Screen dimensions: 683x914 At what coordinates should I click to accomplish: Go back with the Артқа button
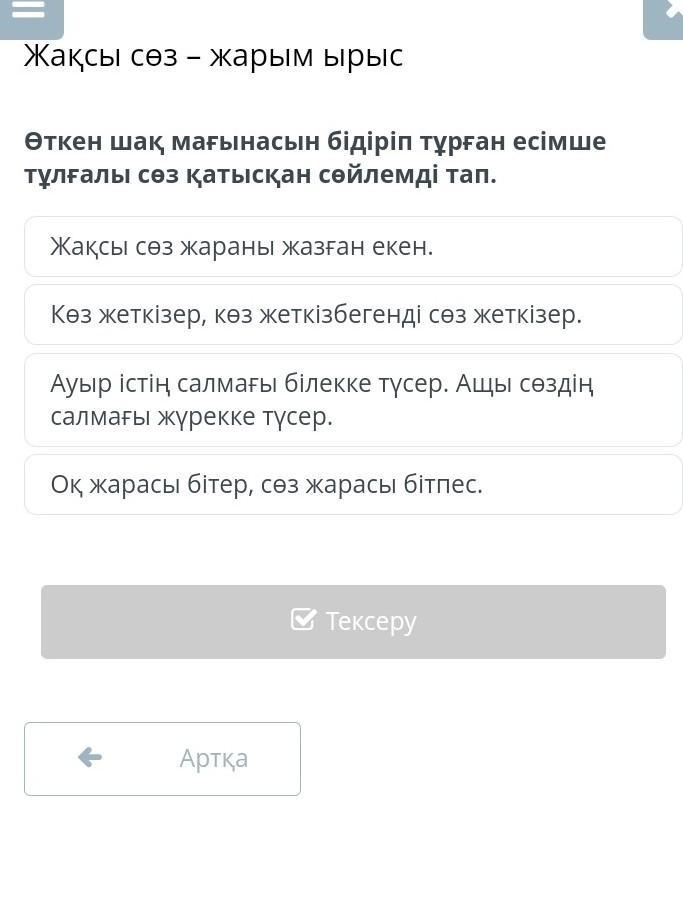tap(162, 758)
